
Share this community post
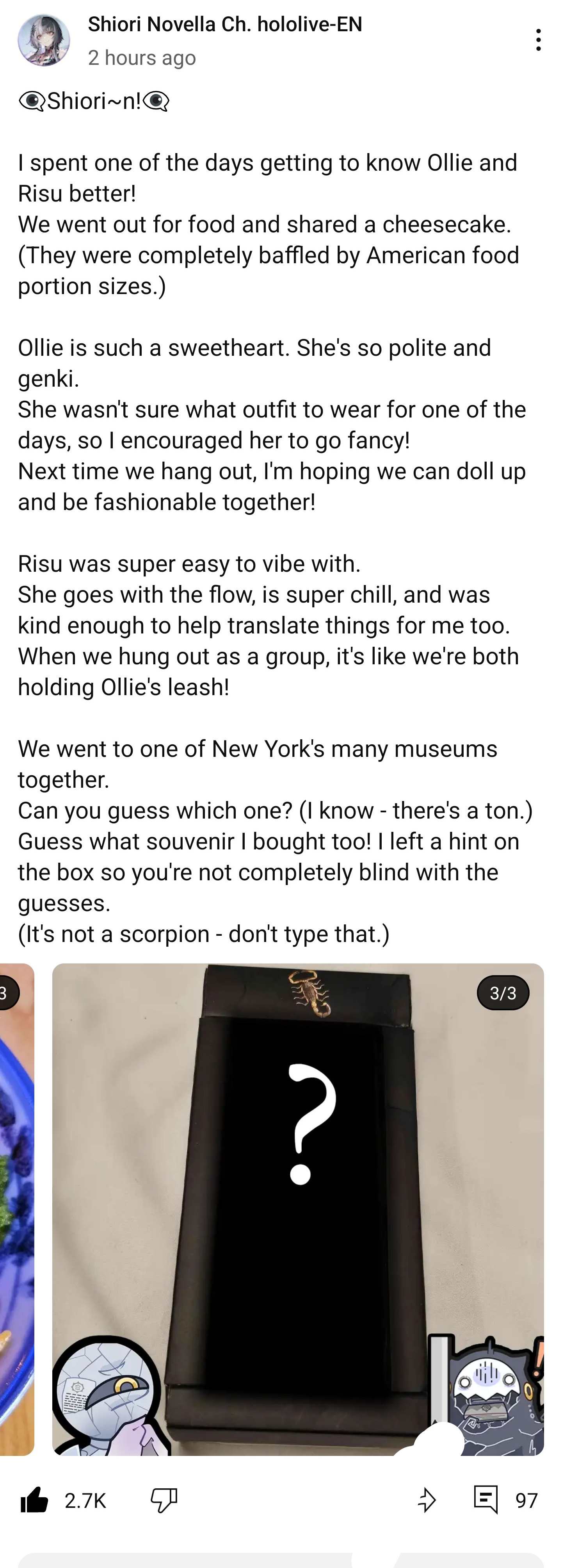[x=427, y=1500]
